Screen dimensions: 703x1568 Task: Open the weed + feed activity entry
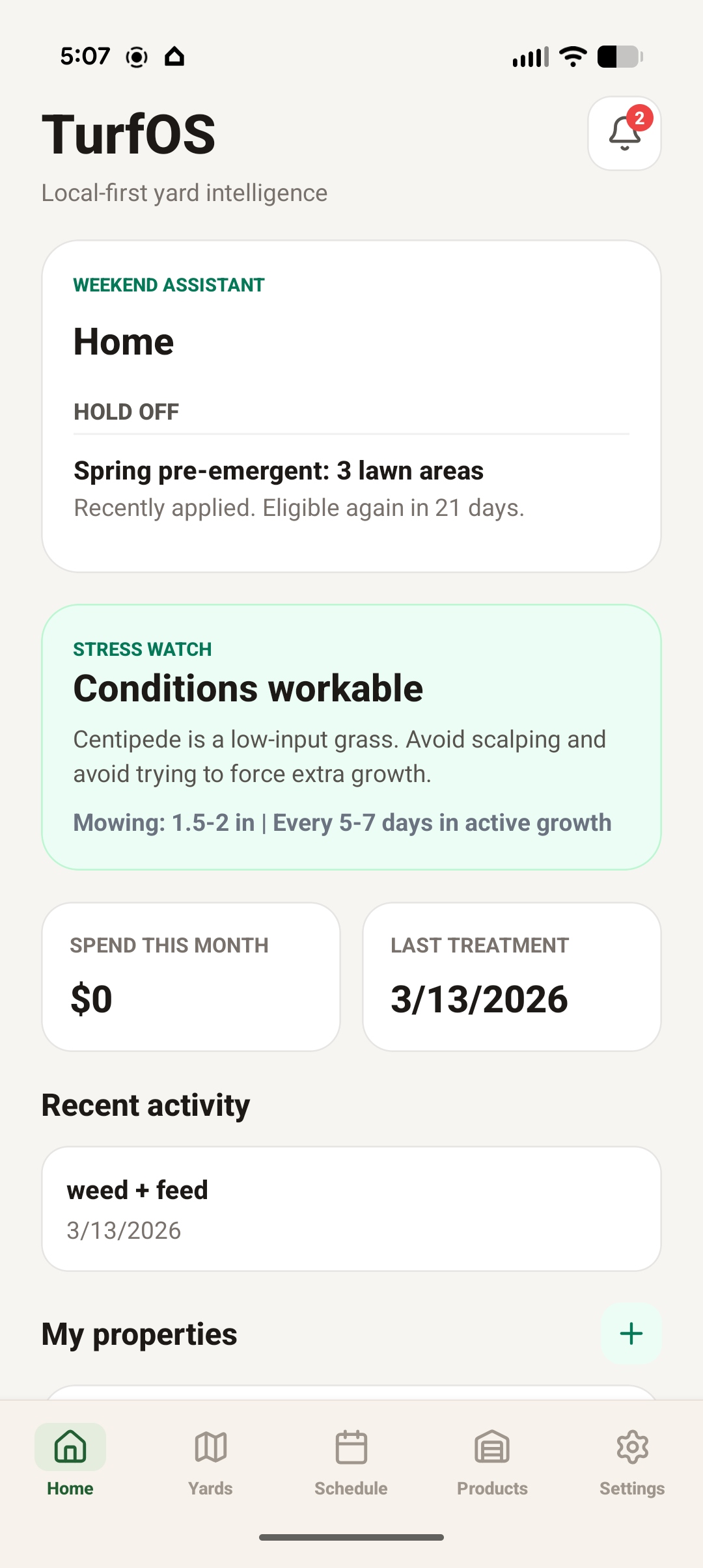(x=351, y=1208)
